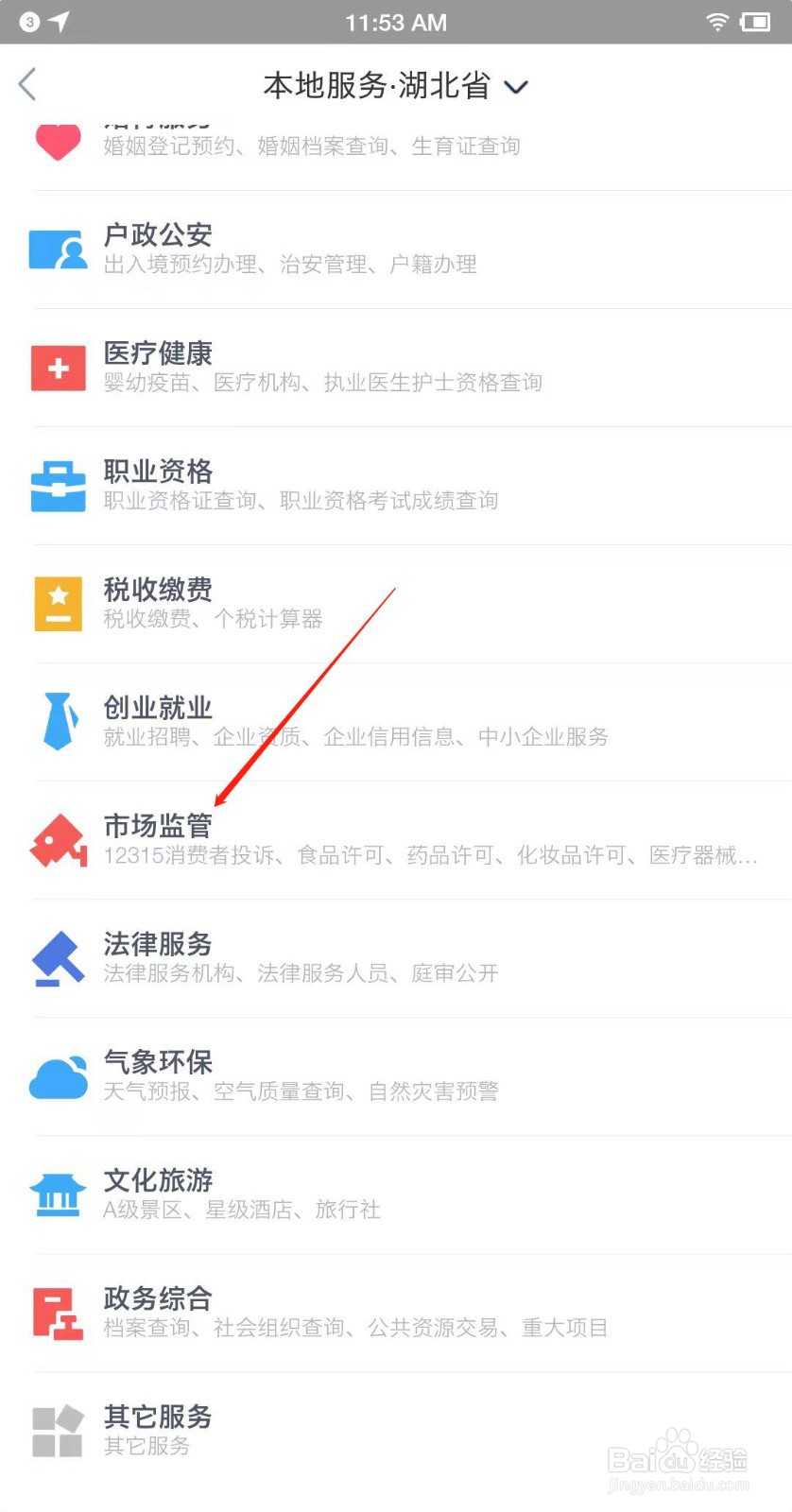The width and height of the screenshot is (792, 1512).
Task: Select the 医疗健康 red cross icon
Action: (x=58, y=367)
